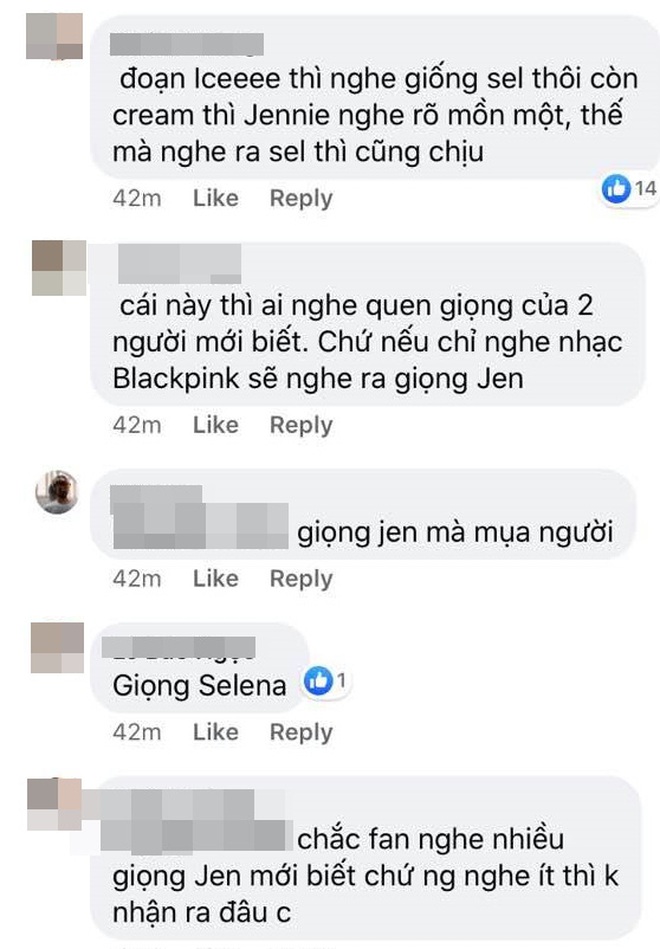
Task: Reply to the comment starting "đoạn Iceeee"
Action: (x=300, y=198)
